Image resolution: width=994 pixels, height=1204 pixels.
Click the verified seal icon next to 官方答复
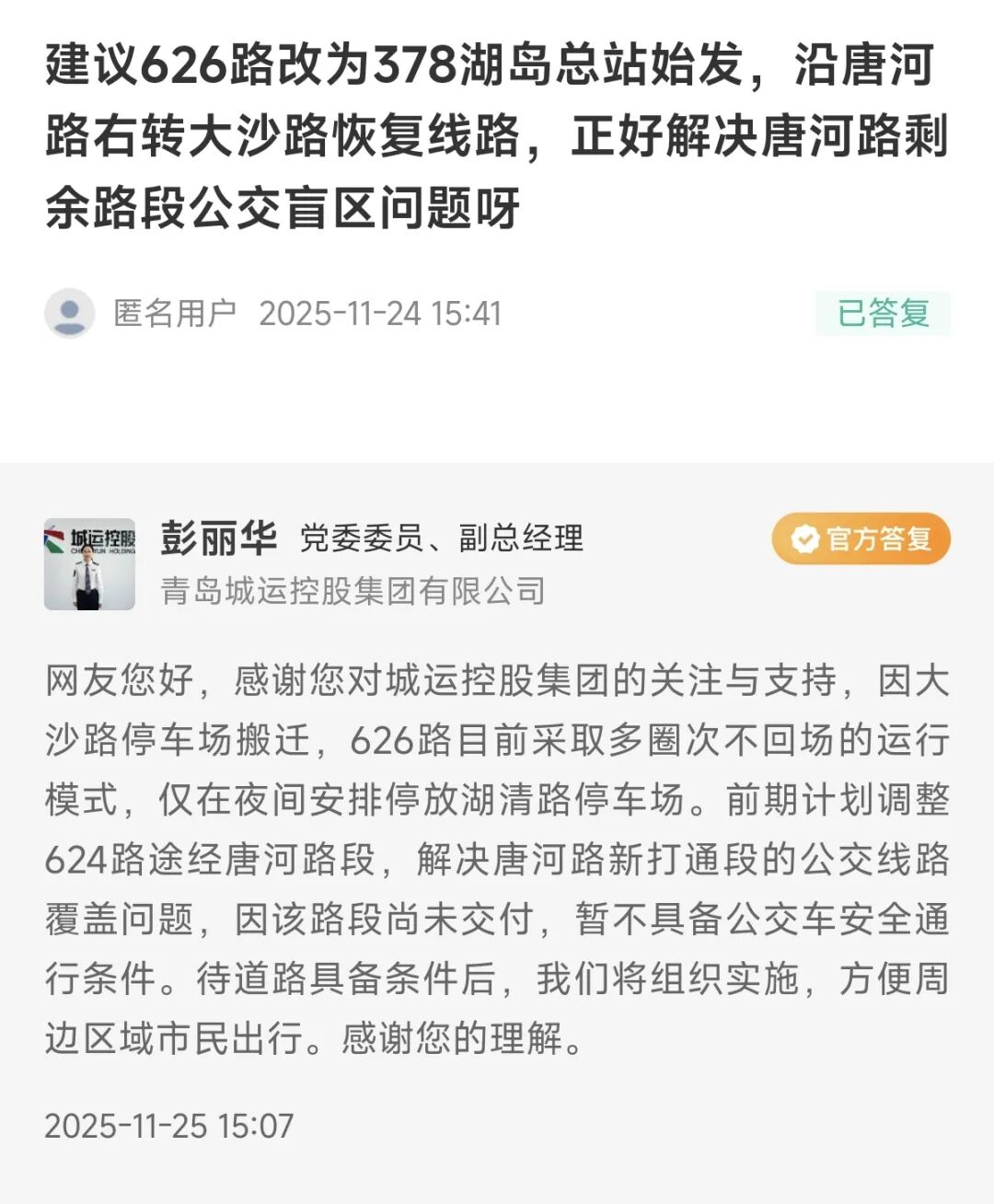805,541
